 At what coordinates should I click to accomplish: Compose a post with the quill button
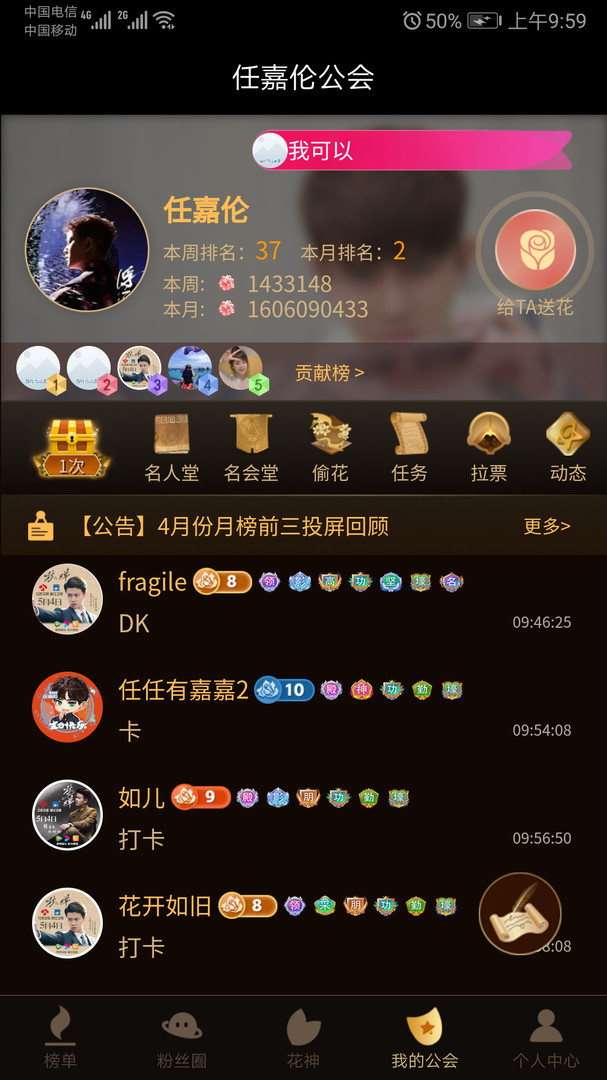(519, 913)
